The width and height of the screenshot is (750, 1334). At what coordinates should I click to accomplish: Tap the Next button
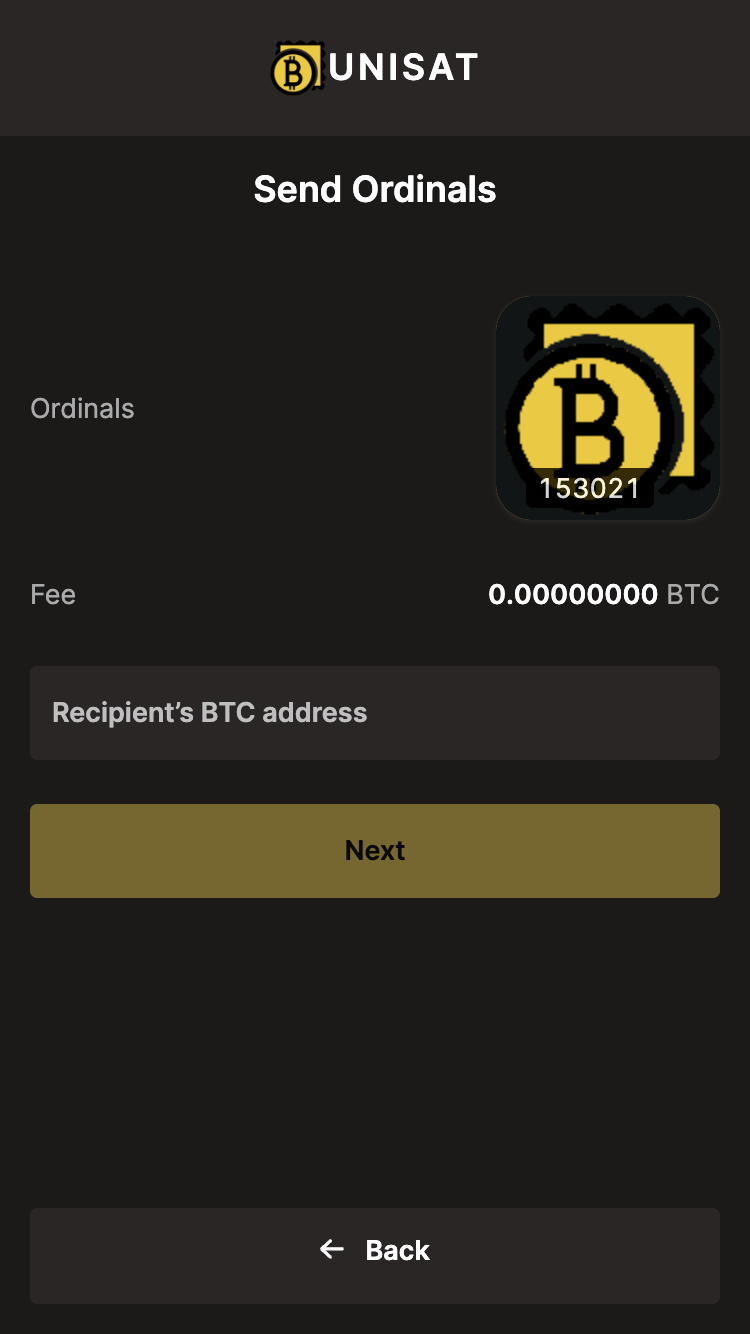[375, 851]
